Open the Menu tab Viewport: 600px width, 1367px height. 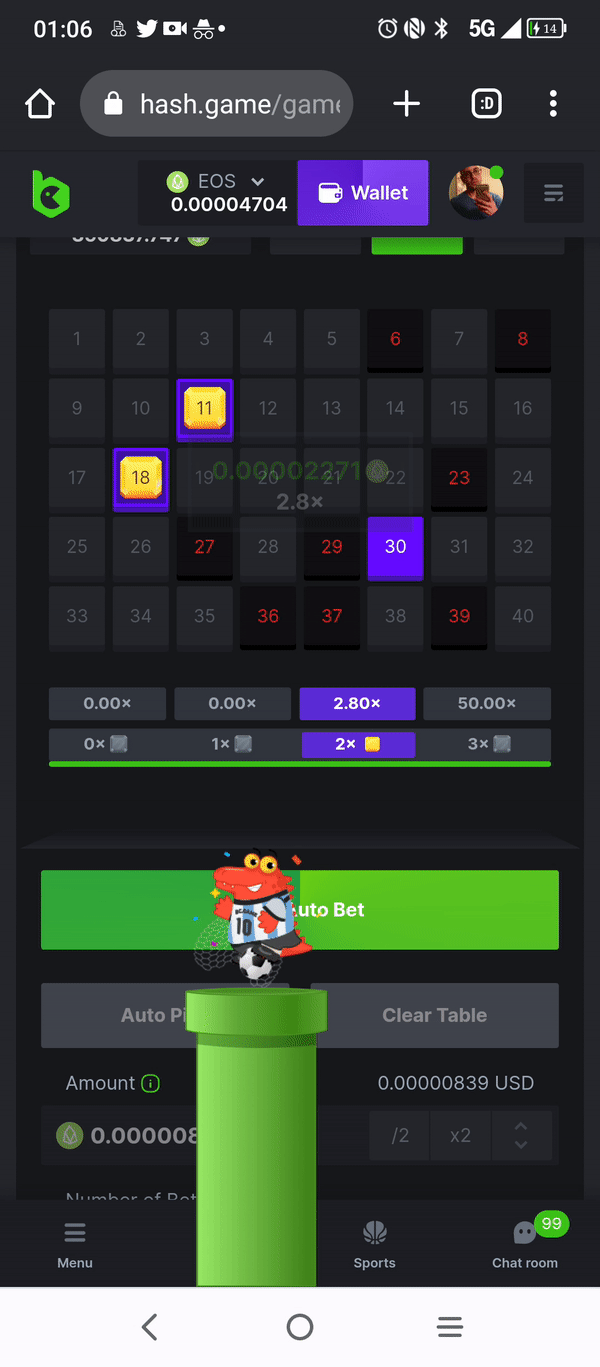[x=75, y=1244]
